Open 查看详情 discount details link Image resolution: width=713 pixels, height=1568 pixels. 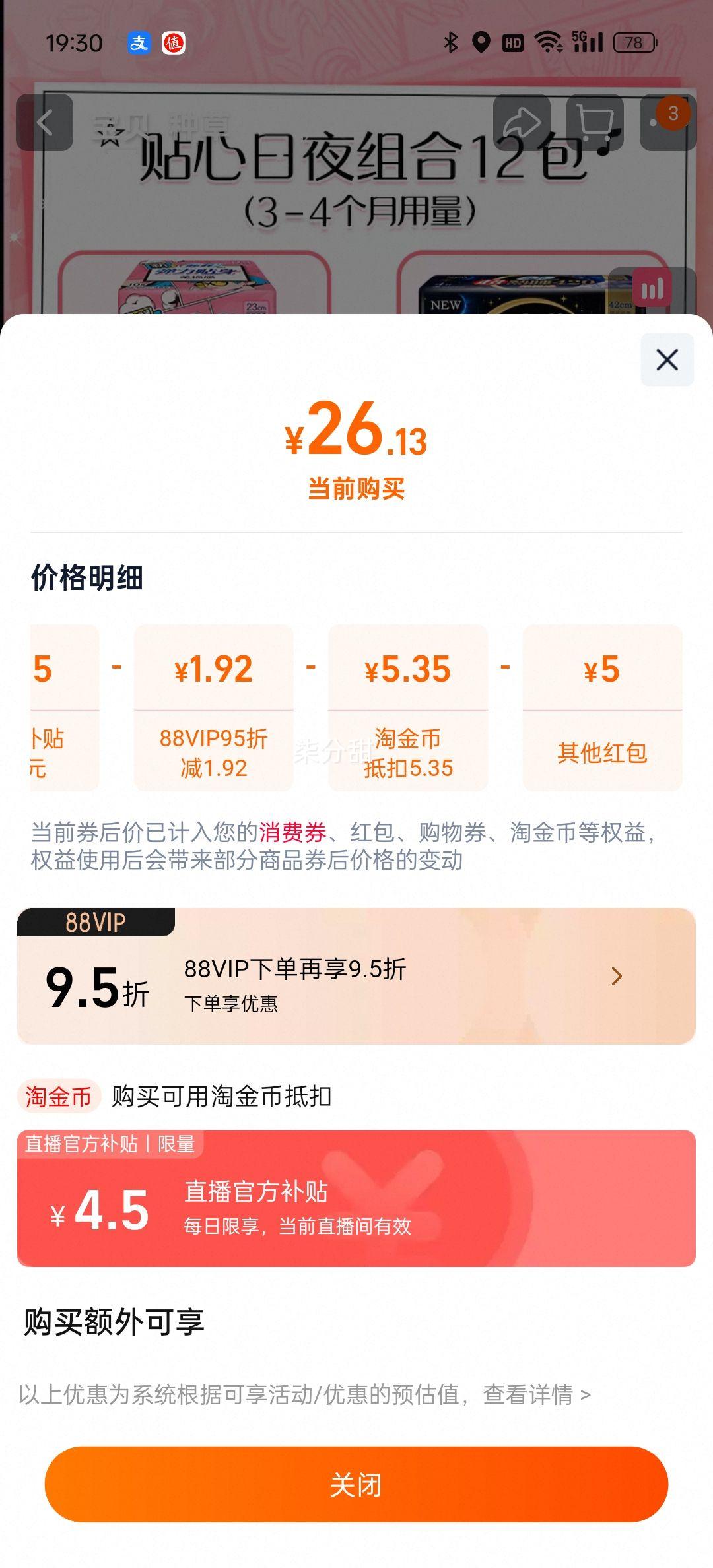(x=536, y=1394)
